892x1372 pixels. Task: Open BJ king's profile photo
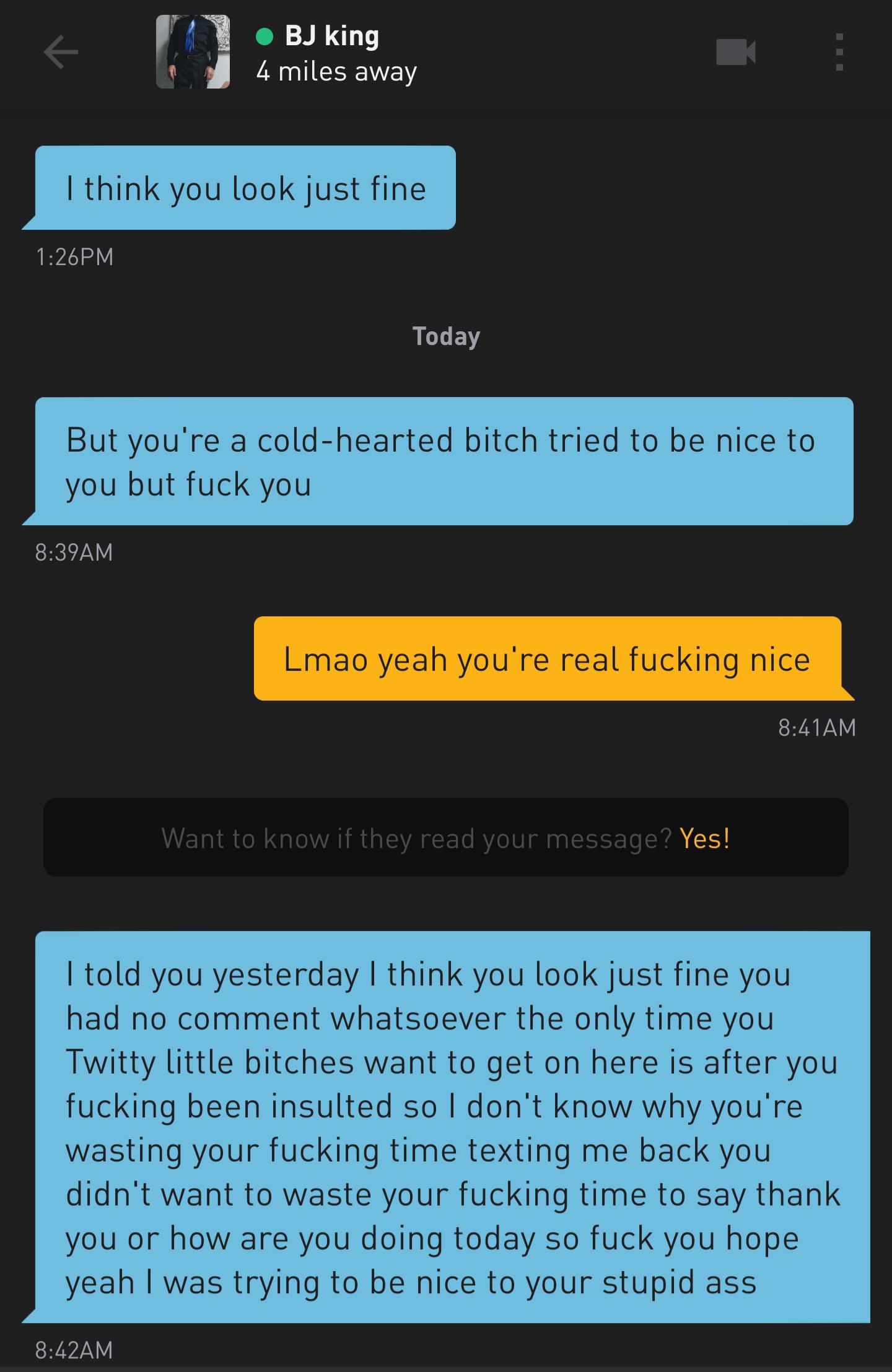(193, 52)
